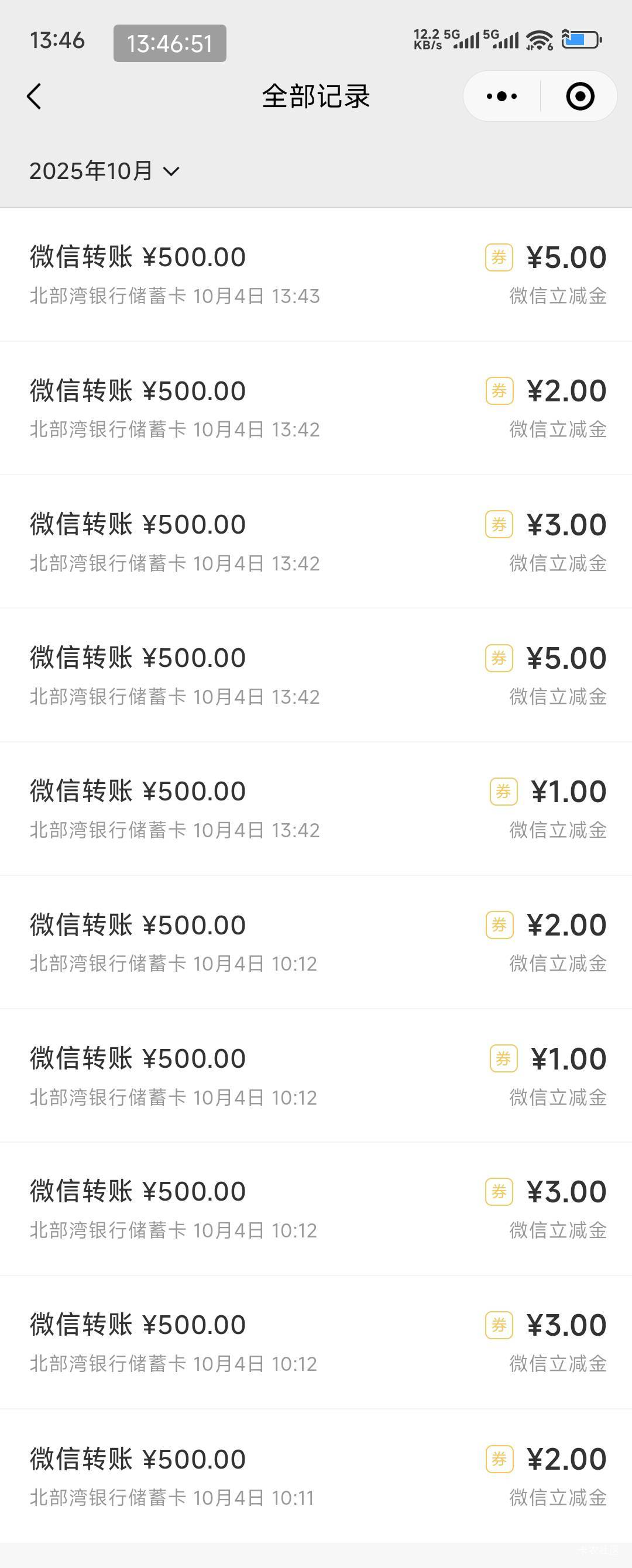Open the mini program's three-dot menu

502,97
